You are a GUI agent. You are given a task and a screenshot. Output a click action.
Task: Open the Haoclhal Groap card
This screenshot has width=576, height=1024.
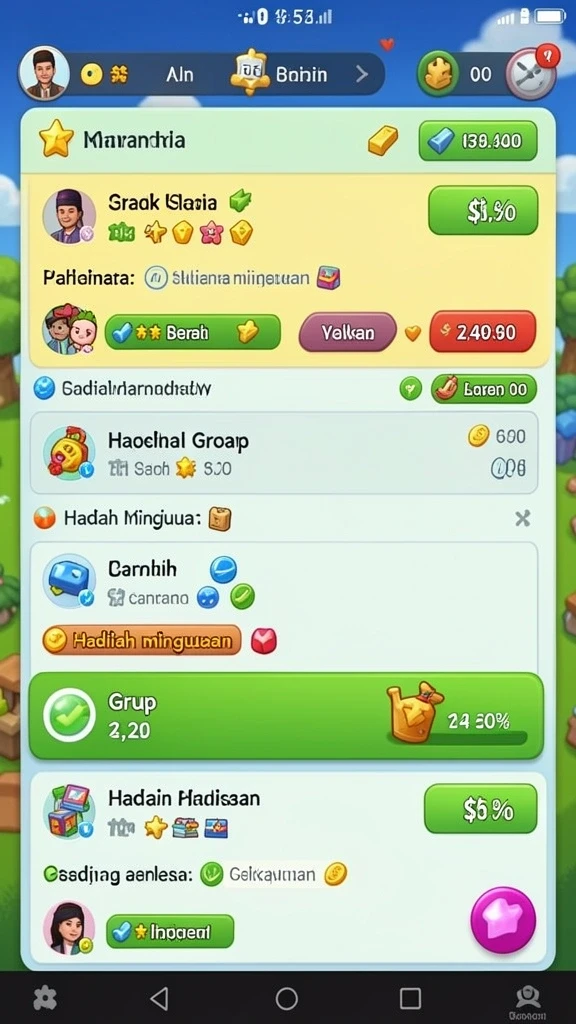tap(284, 453)
